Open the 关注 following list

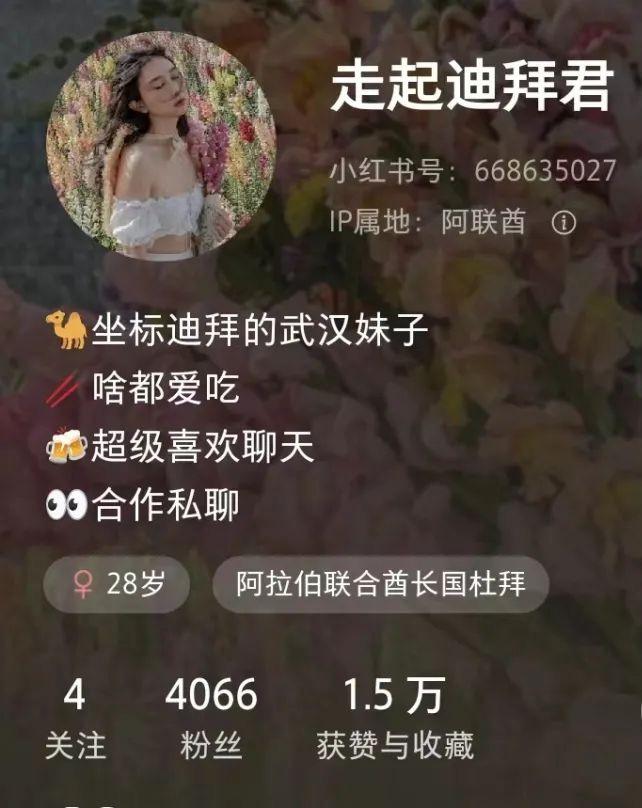[x=75, y=718]
